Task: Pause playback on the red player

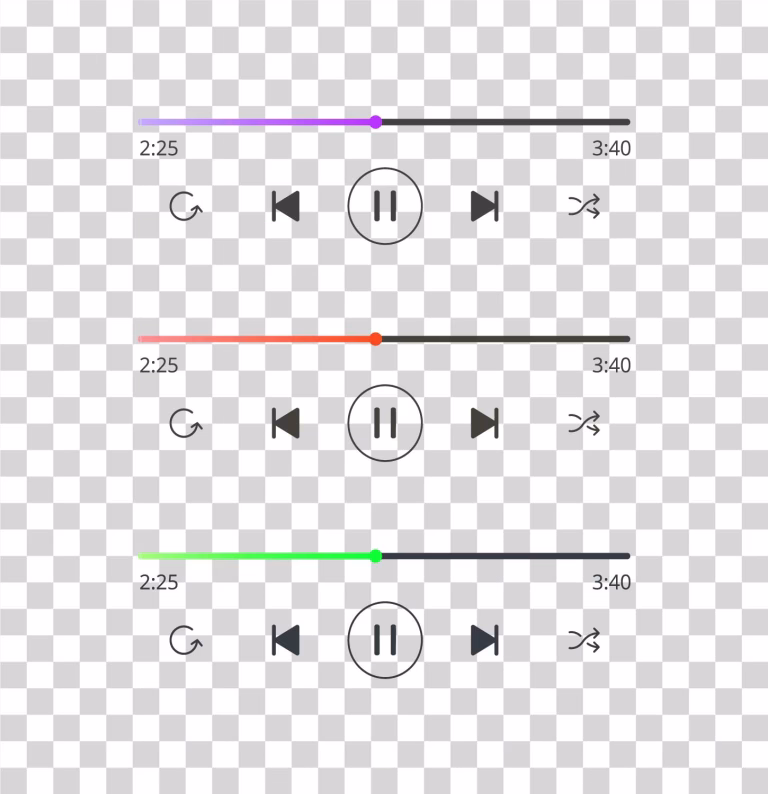Action: click(384, 422)
